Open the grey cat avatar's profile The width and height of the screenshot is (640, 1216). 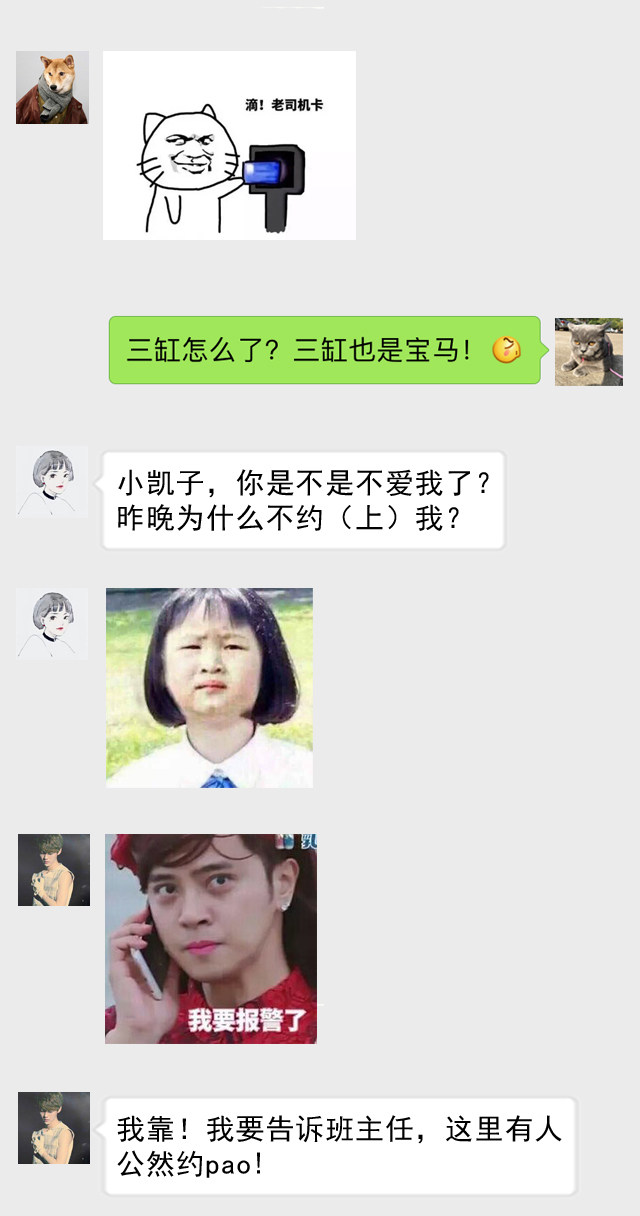(589, 352)
